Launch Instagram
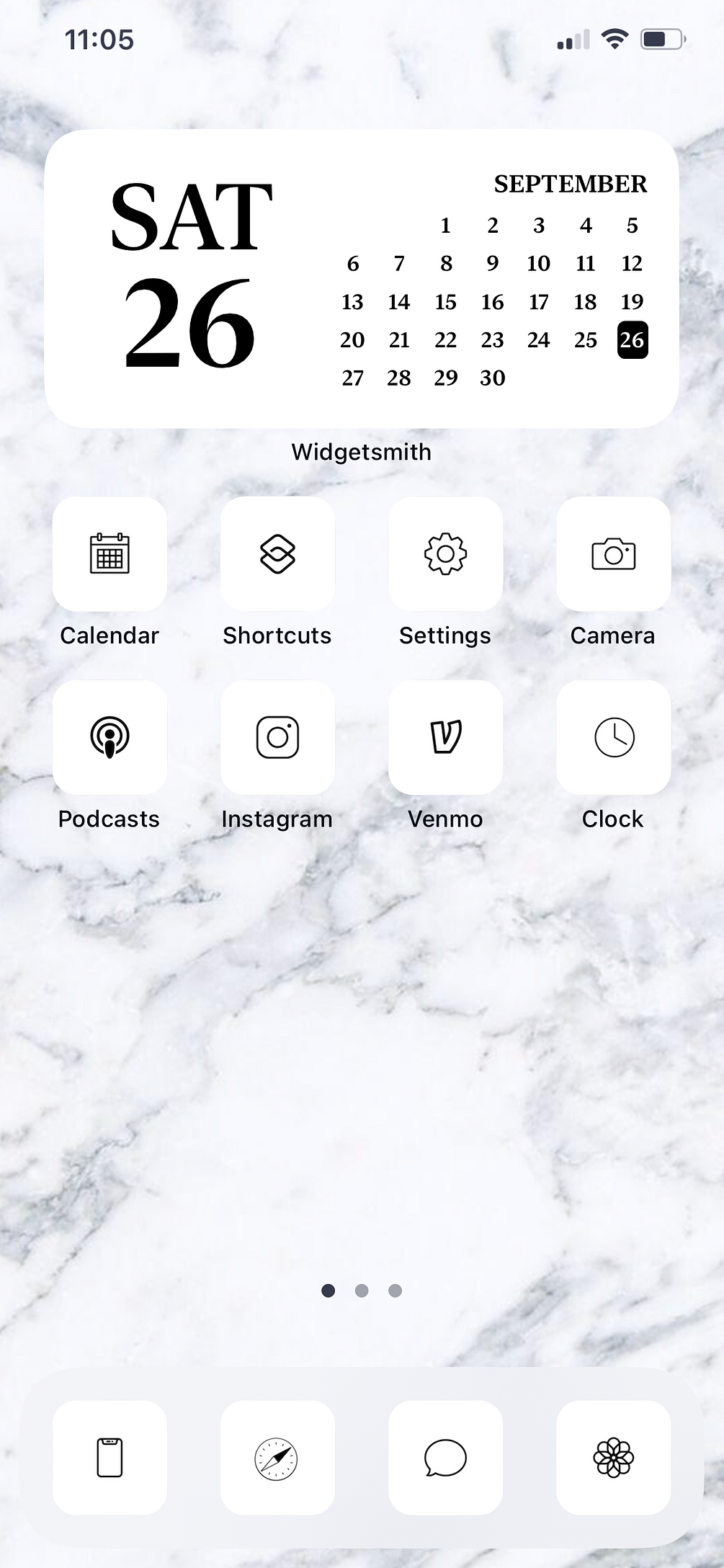The image size is (724, 1568). coord(277,737)
